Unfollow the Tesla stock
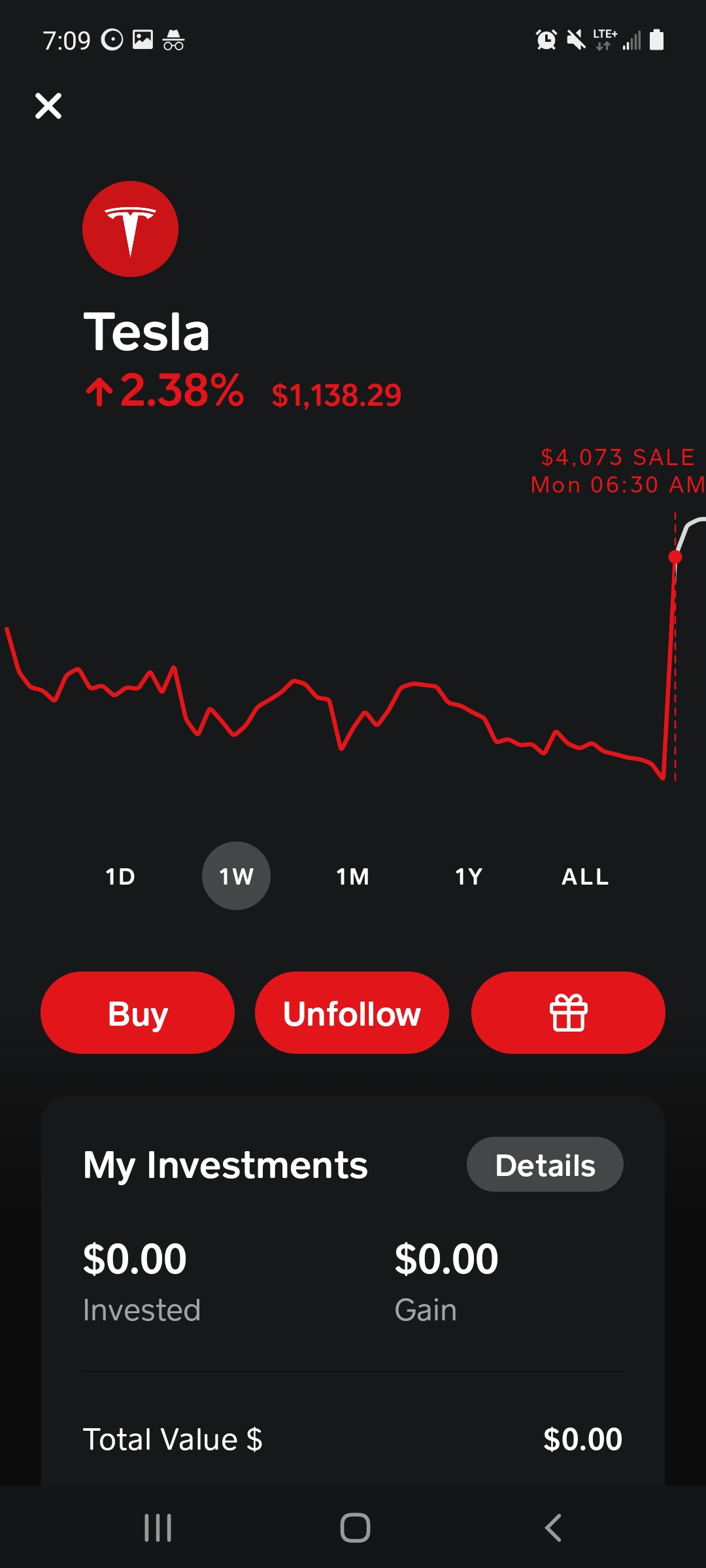The height and width of the screenshot is (1568, 706). 352,1013
